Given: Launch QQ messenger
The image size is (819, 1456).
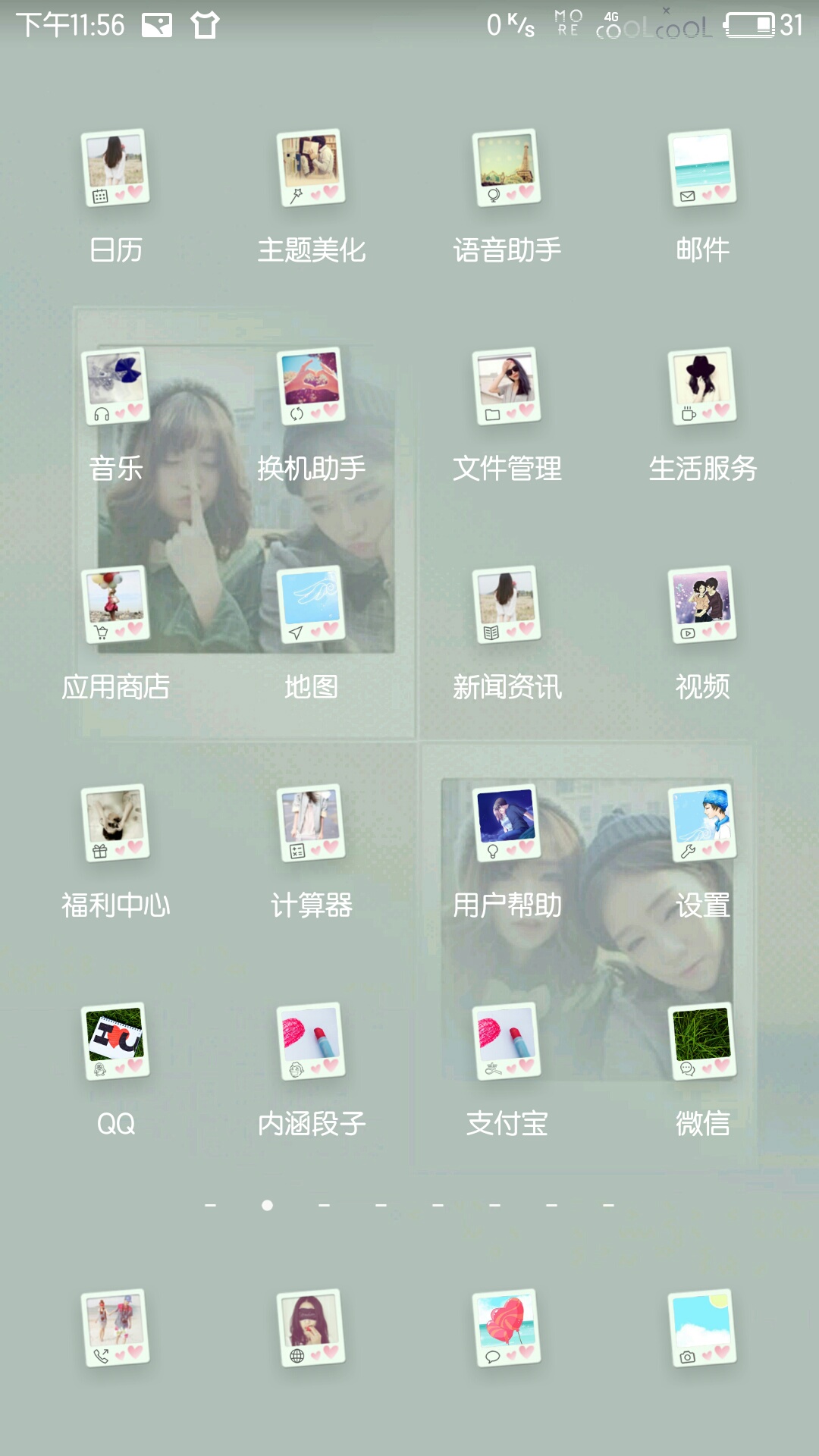Looking at the screenshot, I should pos(115,1042).
